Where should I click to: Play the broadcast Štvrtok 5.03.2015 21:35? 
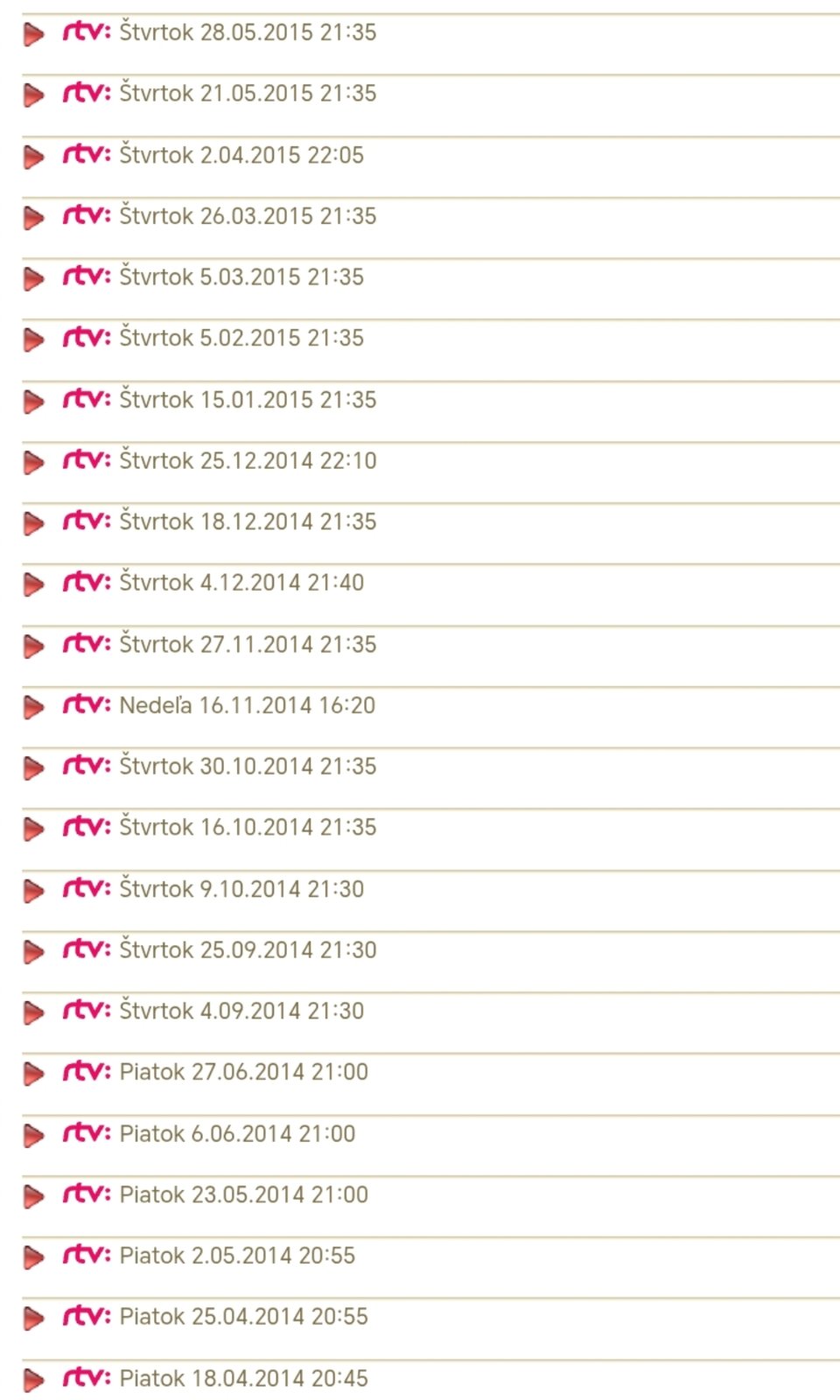241,277
